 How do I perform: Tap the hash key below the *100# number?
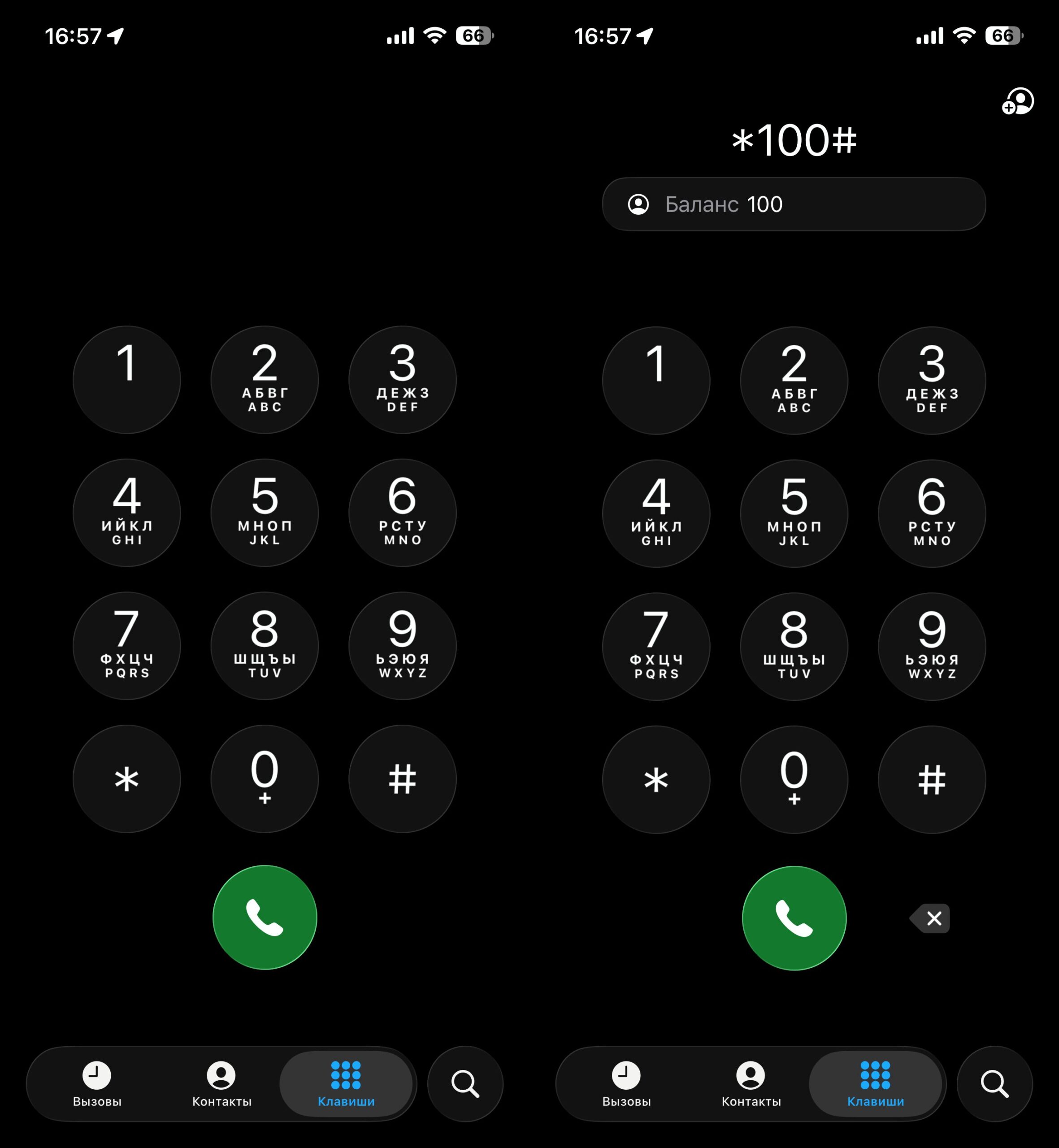(932, 779)
